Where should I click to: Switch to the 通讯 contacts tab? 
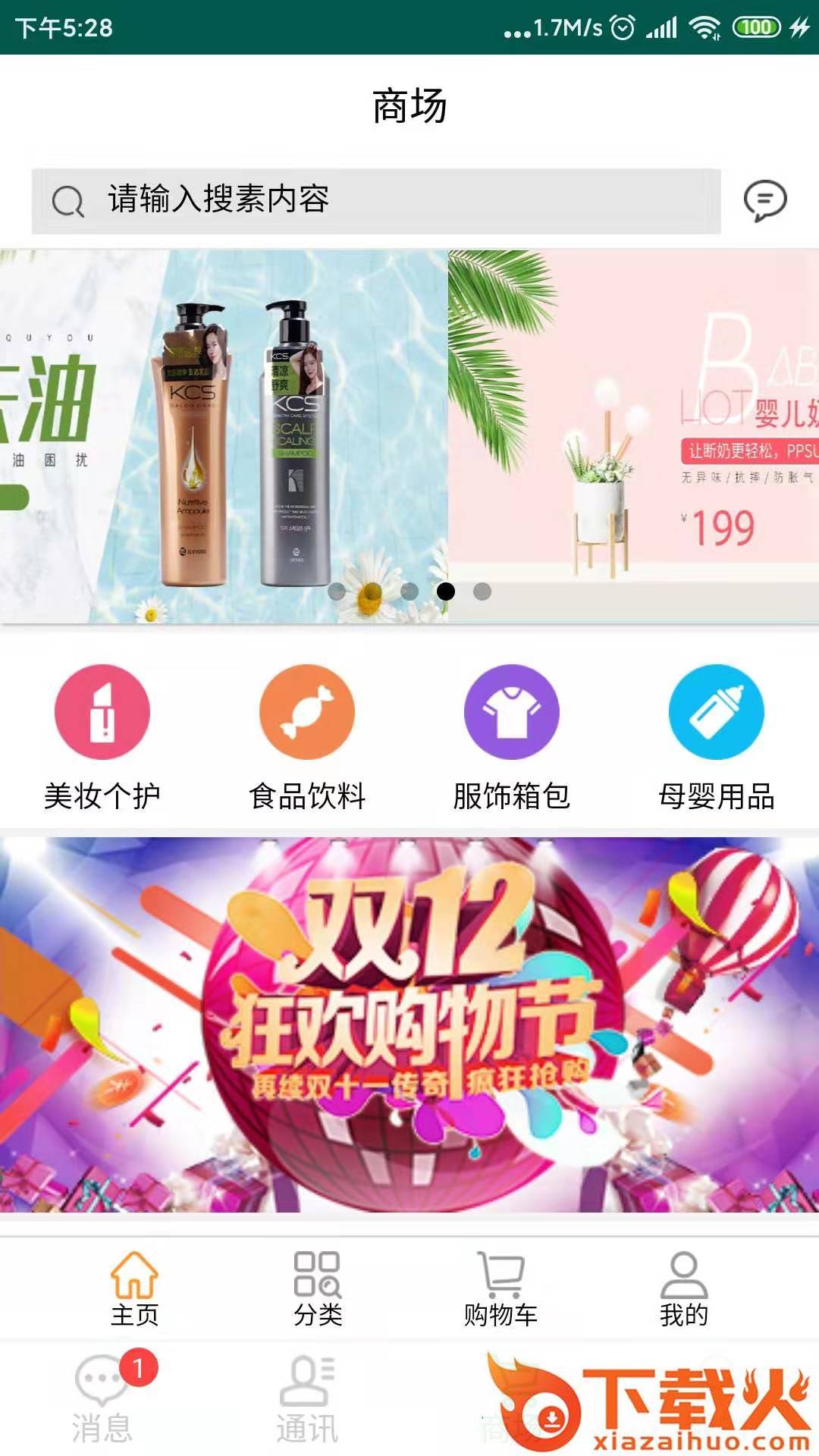(307, 1399)
